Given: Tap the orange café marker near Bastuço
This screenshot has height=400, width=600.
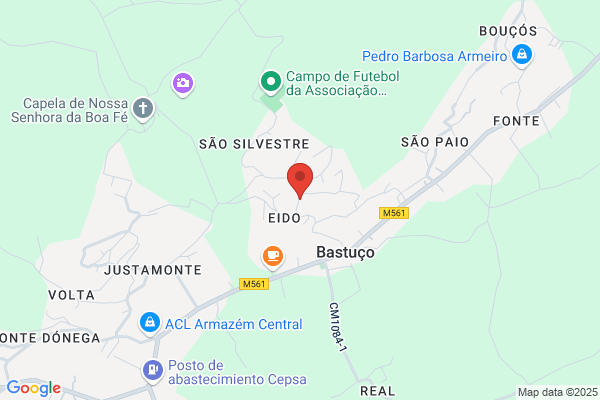Looking at the screenshot, I should [273, 257].
